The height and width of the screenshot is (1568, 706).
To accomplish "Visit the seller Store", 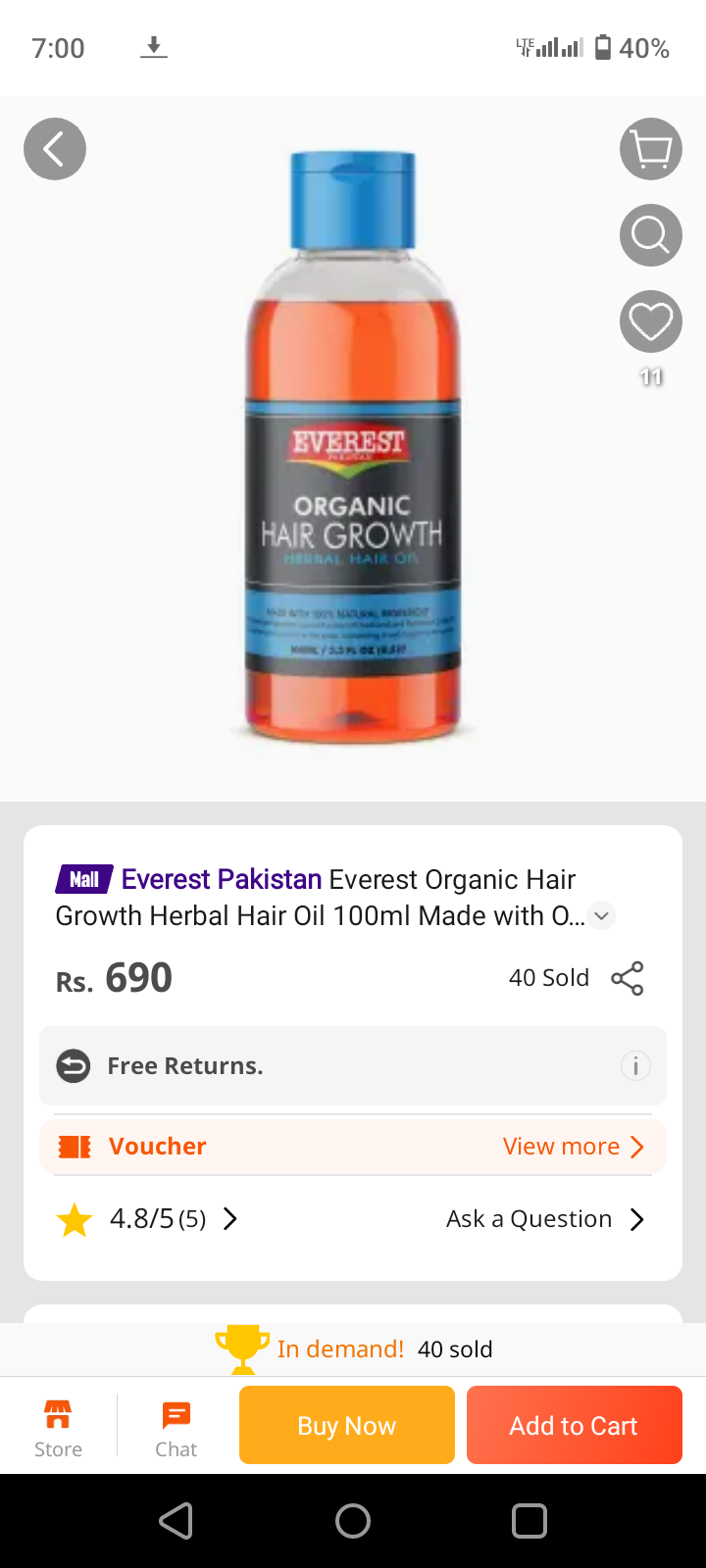I will pyautogui.click(x=58, y=1427).
